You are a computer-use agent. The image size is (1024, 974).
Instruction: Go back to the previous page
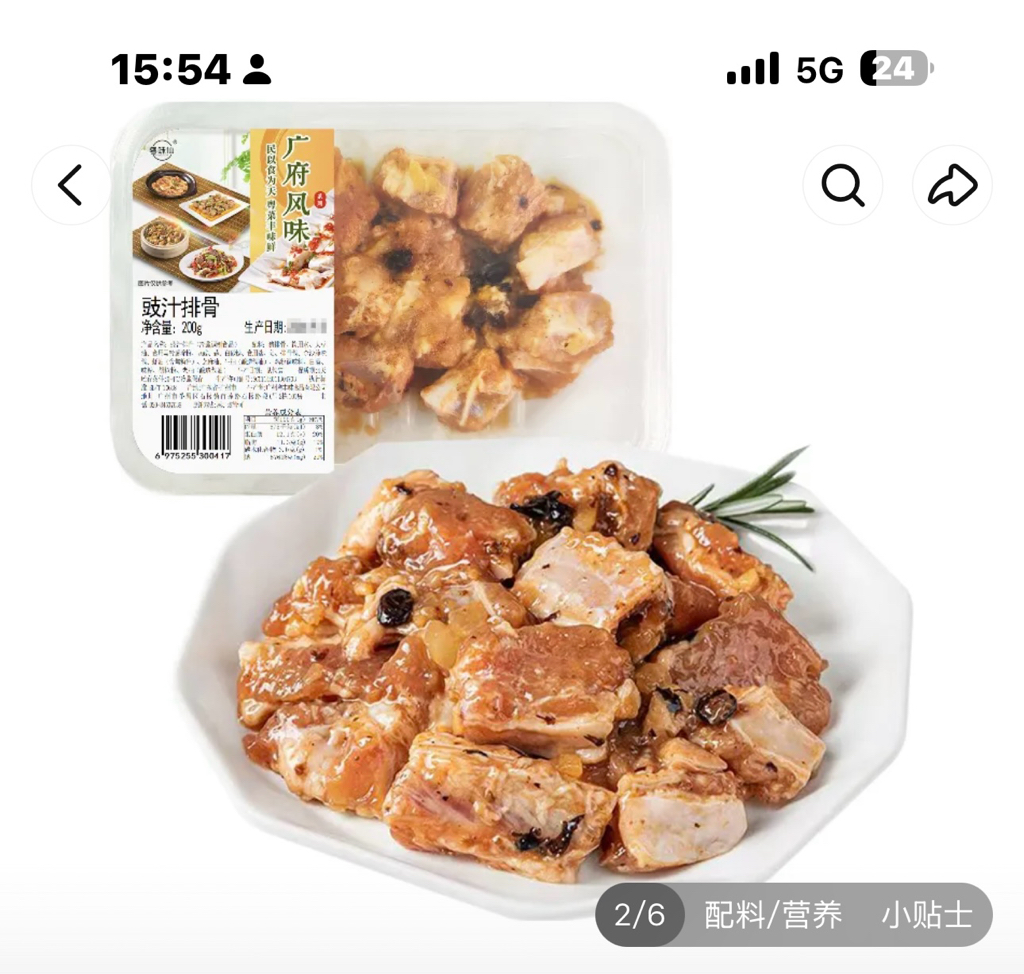(71, 185)
